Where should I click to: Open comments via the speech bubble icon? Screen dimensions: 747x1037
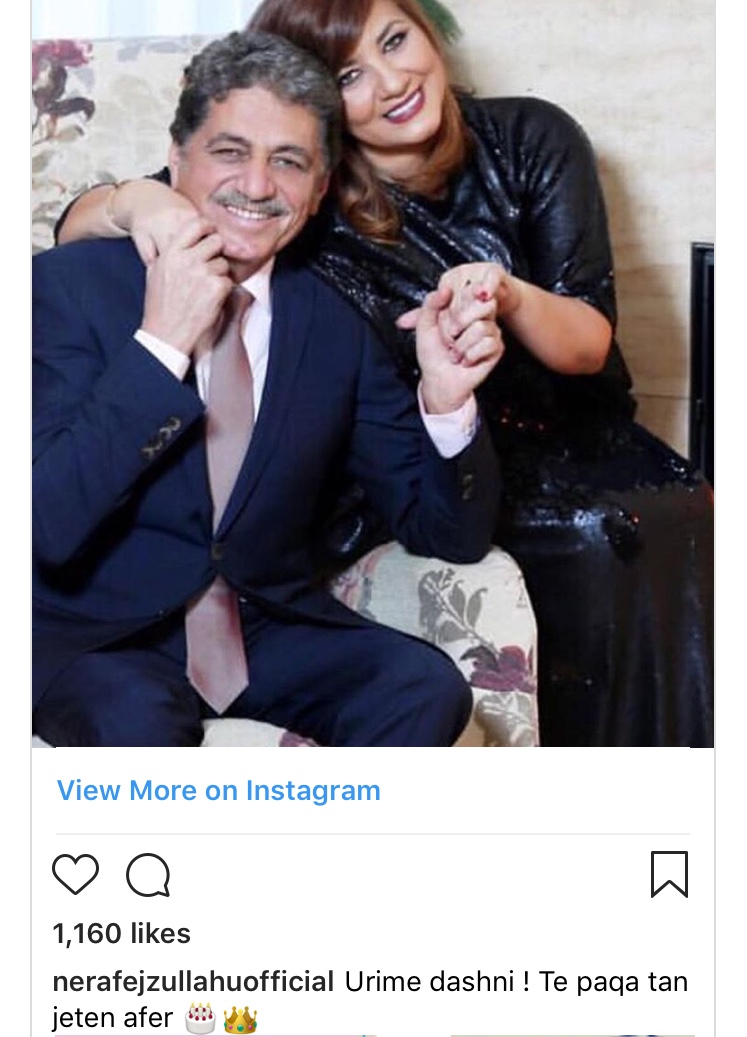(148, 876)
